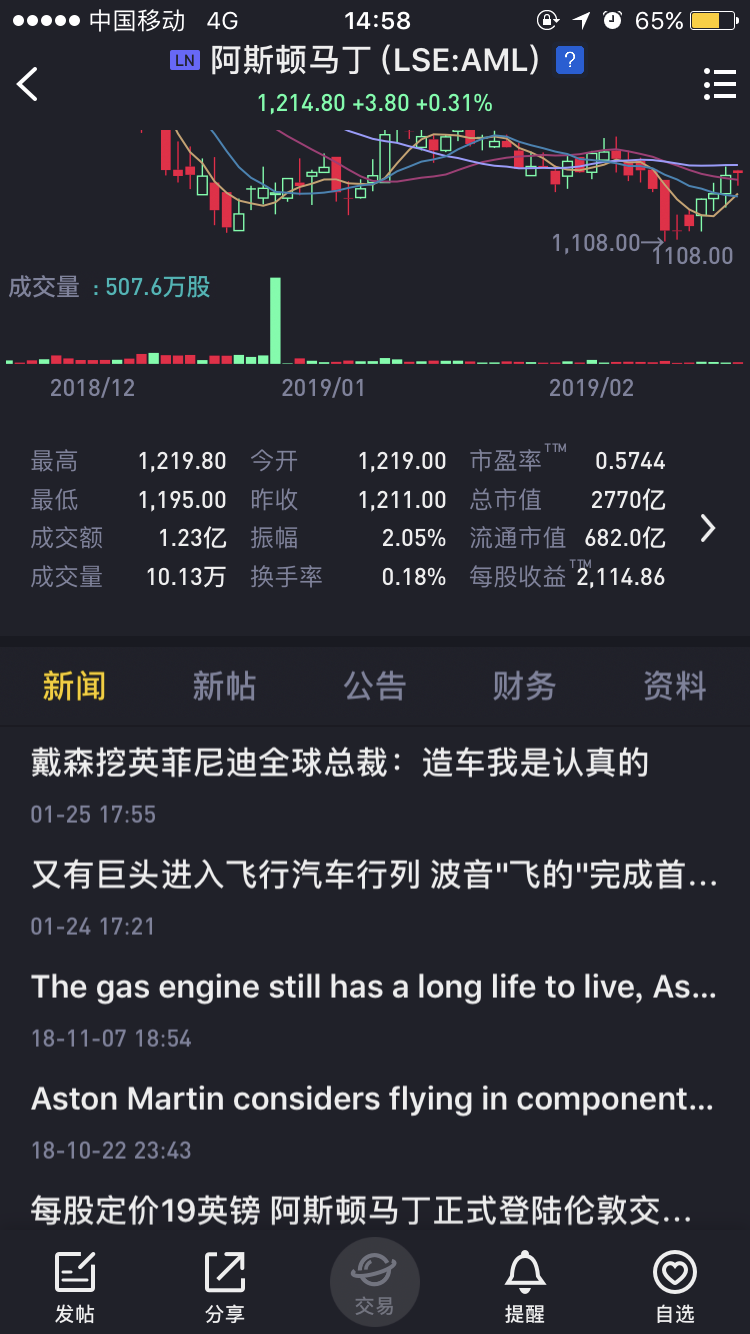The height and width of the screenshot is (1334, 750).
Task: Open the 交易 trade button
Action: 375,1283
